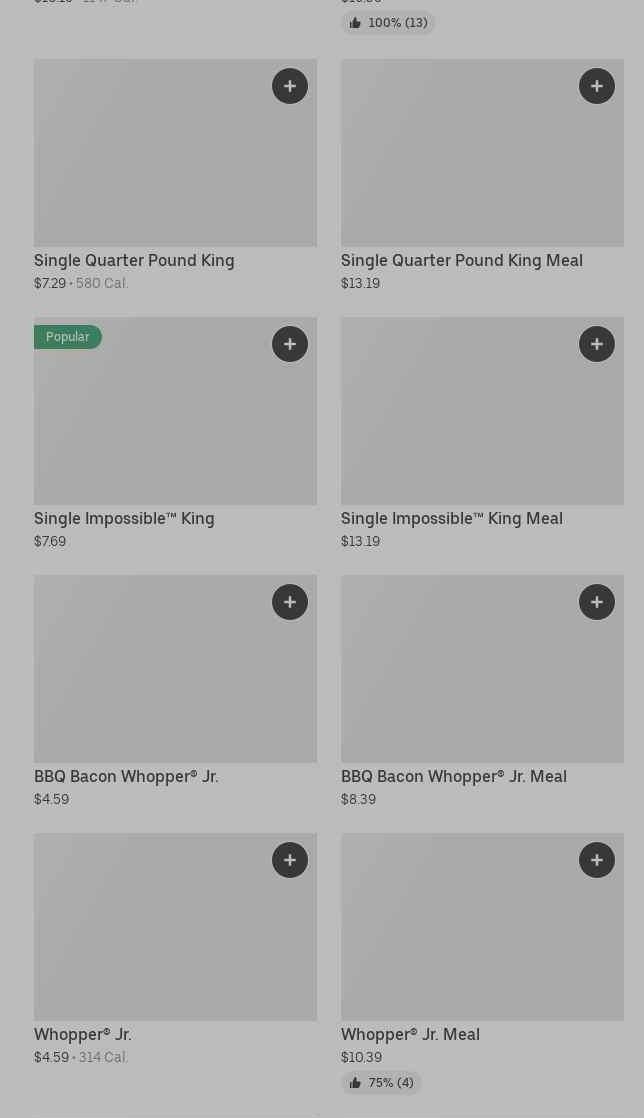
Task: Add BBQ Bacon Whopper Jr. to cart
Action: coord(290,602)
